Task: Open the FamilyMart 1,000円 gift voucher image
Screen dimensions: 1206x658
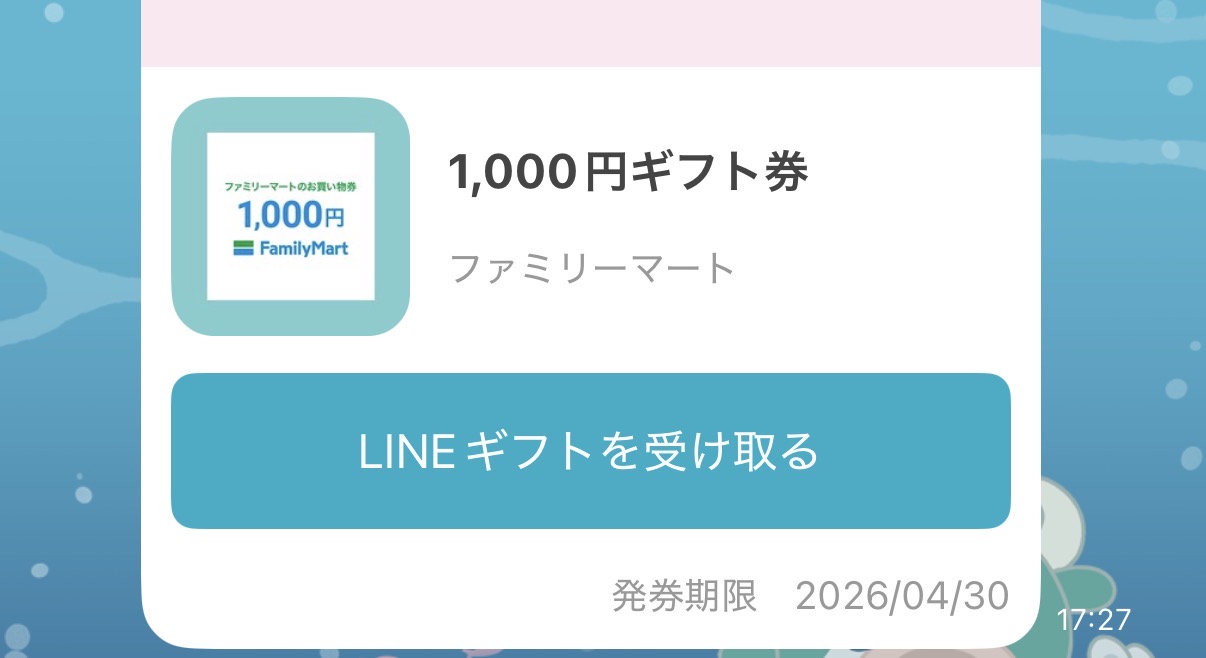Action: coord(291,216)
